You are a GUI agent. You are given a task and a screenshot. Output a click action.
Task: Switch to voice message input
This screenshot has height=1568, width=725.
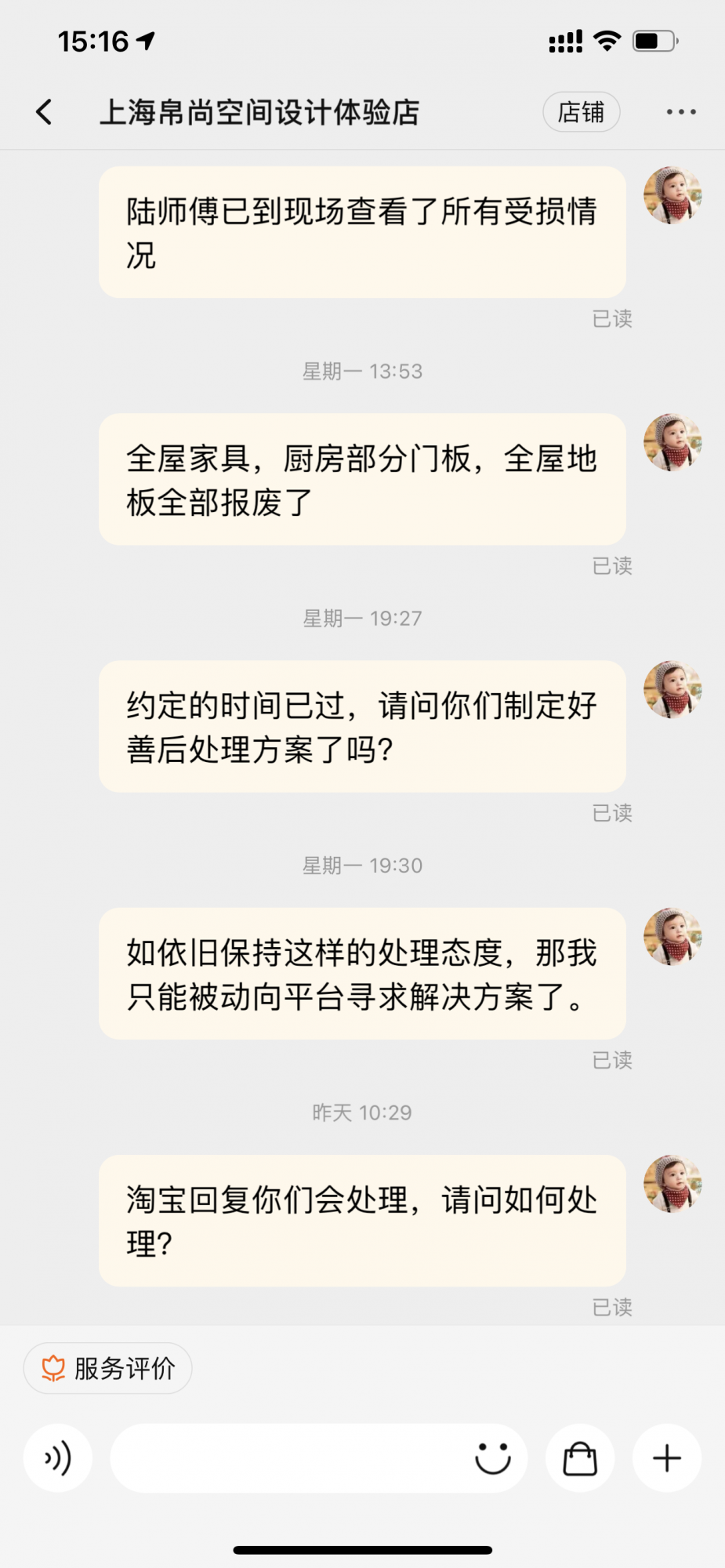(58, 1458)
